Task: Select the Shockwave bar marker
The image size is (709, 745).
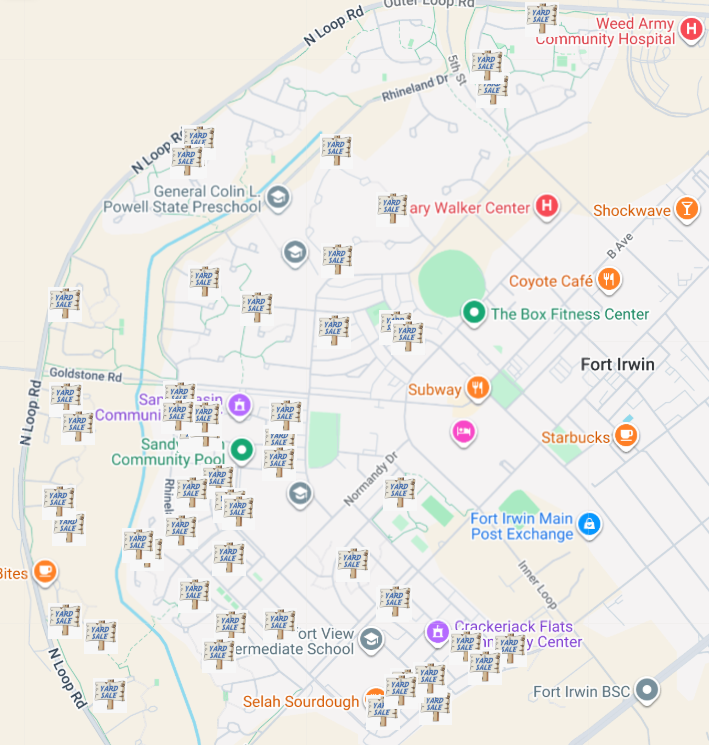Action: pyautogui.click(x=687, y=208)
